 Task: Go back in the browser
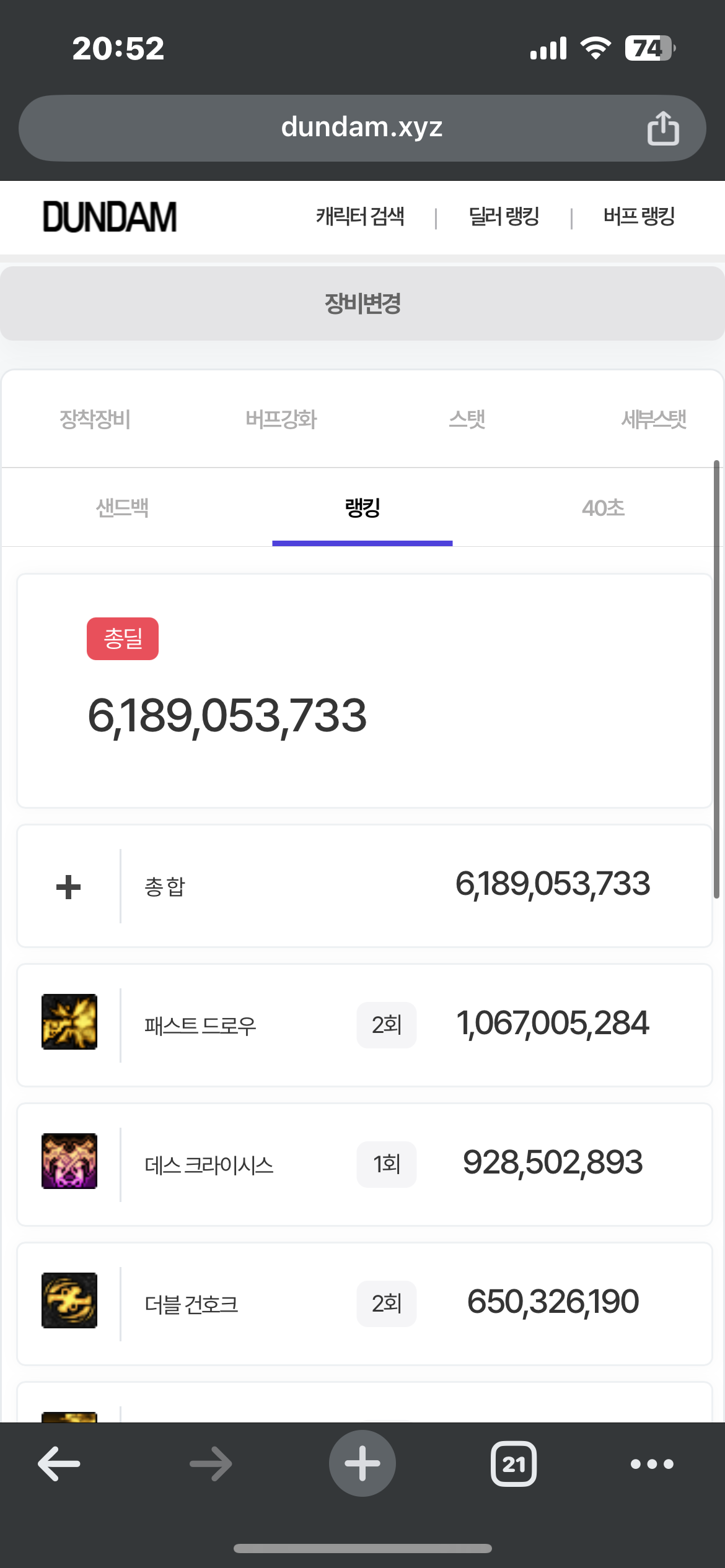[59, 1464]
